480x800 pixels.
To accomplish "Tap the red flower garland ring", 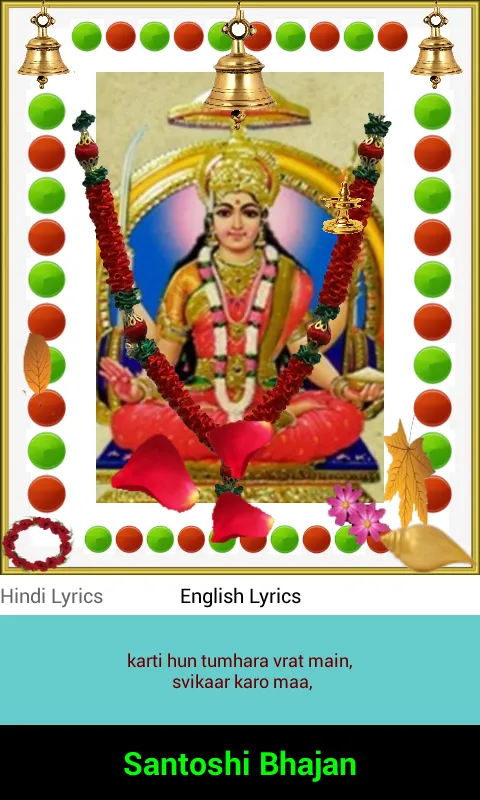I will [x=38, y=544].
